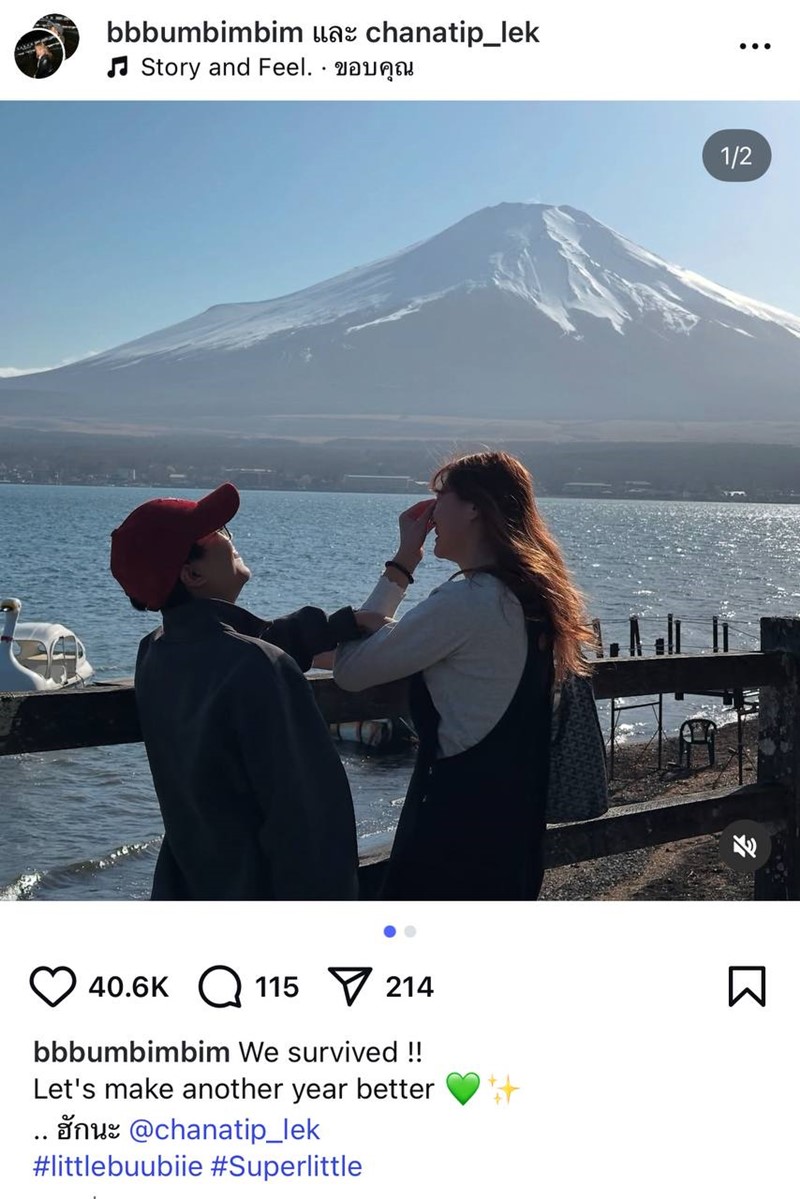Bookmark this post to saved
This screenshot has width=800, height=1199.
(x=749, y=987)
